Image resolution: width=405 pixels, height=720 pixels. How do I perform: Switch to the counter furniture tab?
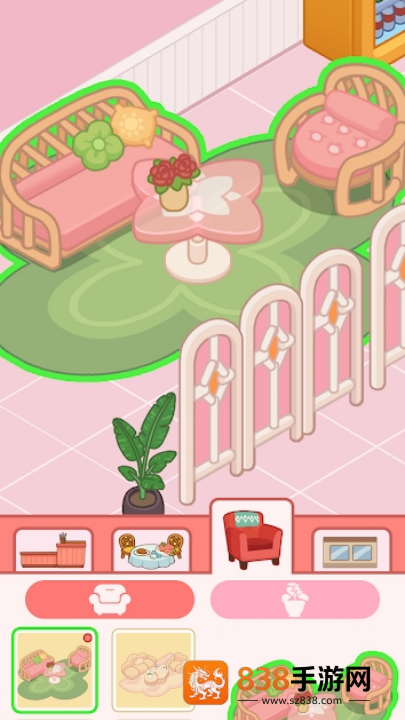coord(53,550)
